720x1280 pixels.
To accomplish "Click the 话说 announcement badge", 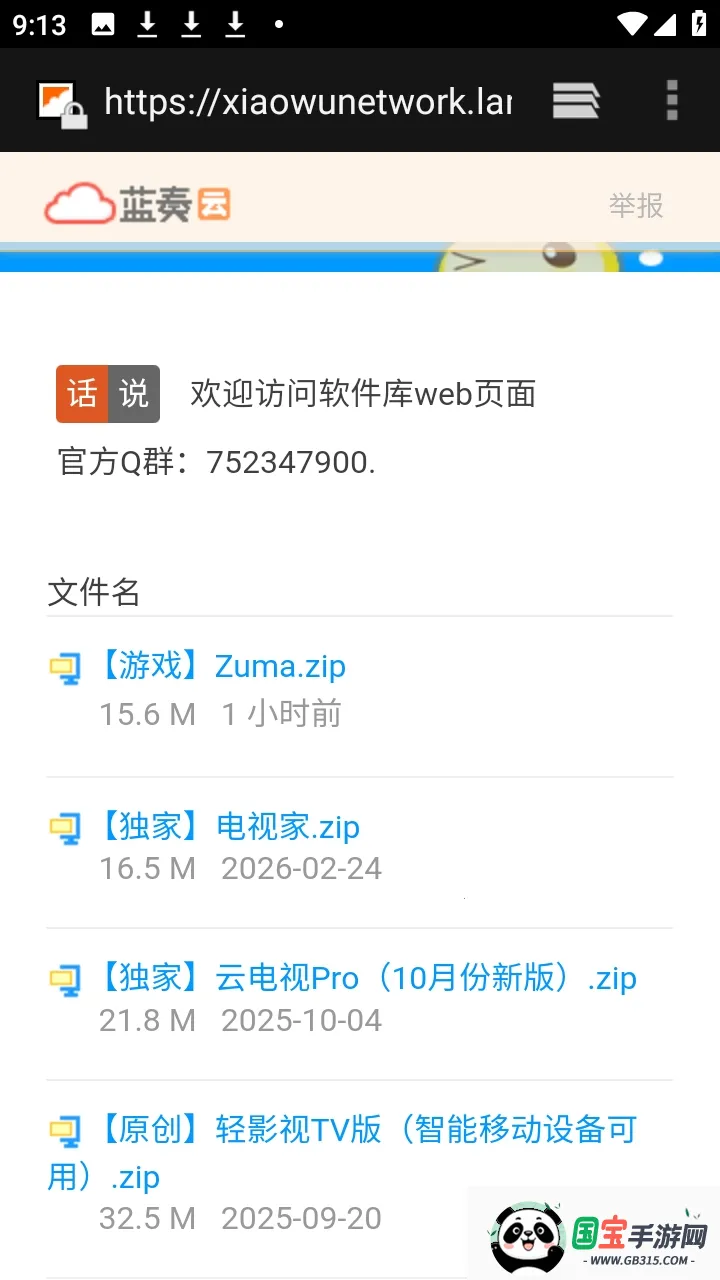I will tap(107, 394).
